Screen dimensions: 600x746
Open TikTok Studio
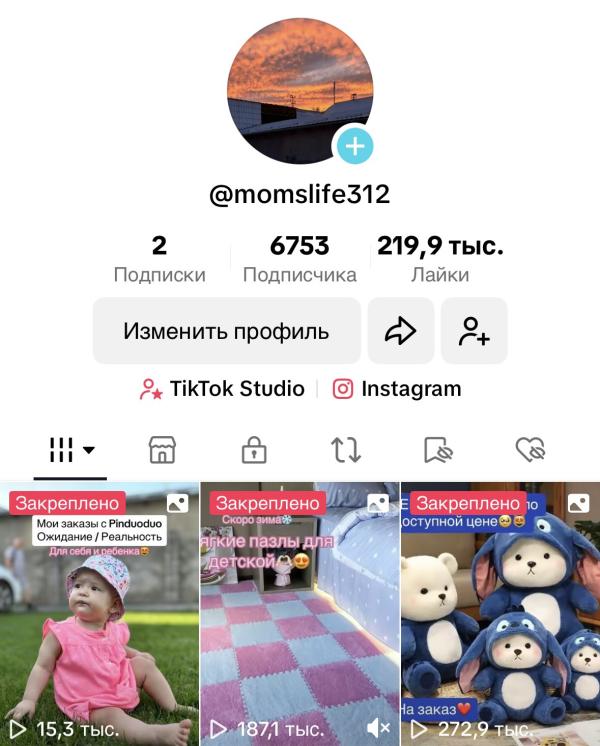[222, 389]
